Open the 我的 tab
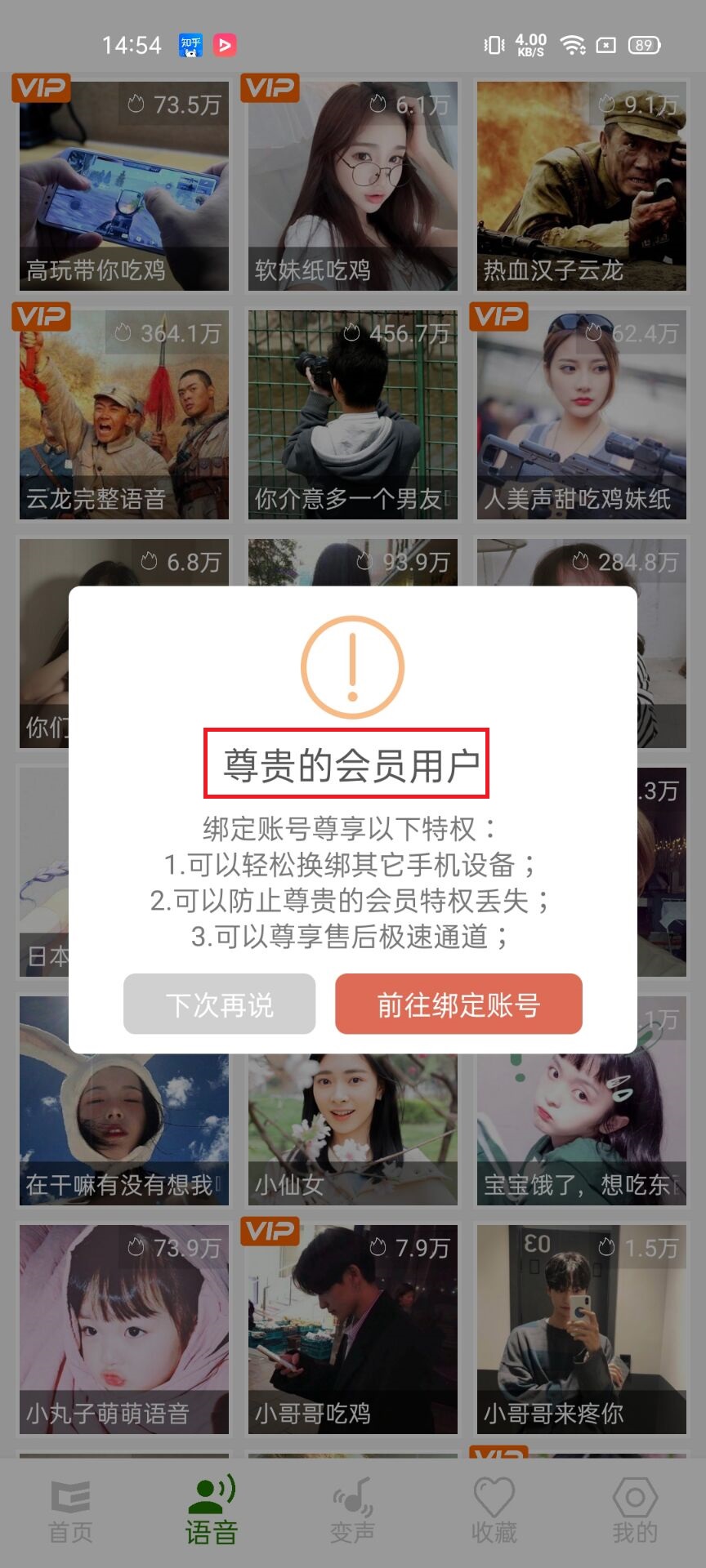 (x=635, y=1511)
